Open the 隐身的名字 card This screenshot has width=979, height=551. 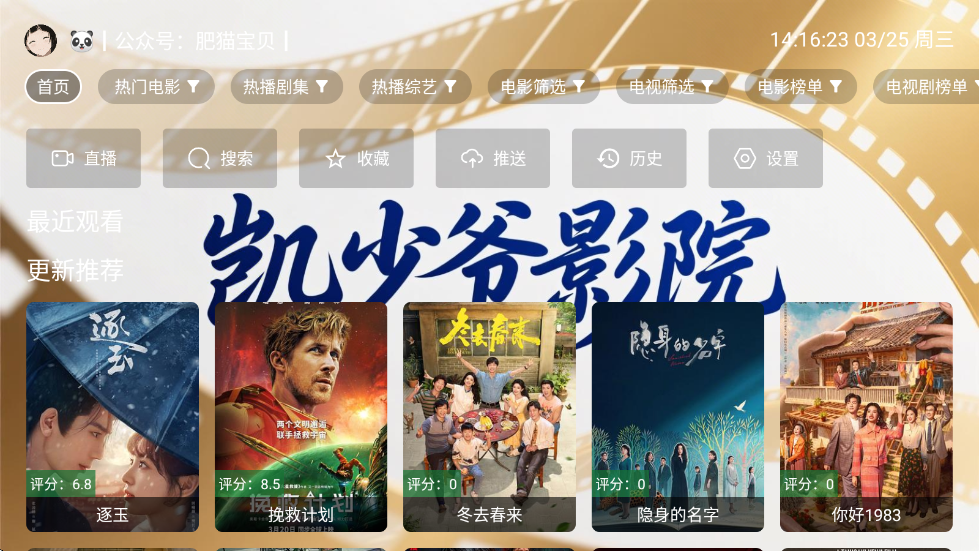[678, 415]
